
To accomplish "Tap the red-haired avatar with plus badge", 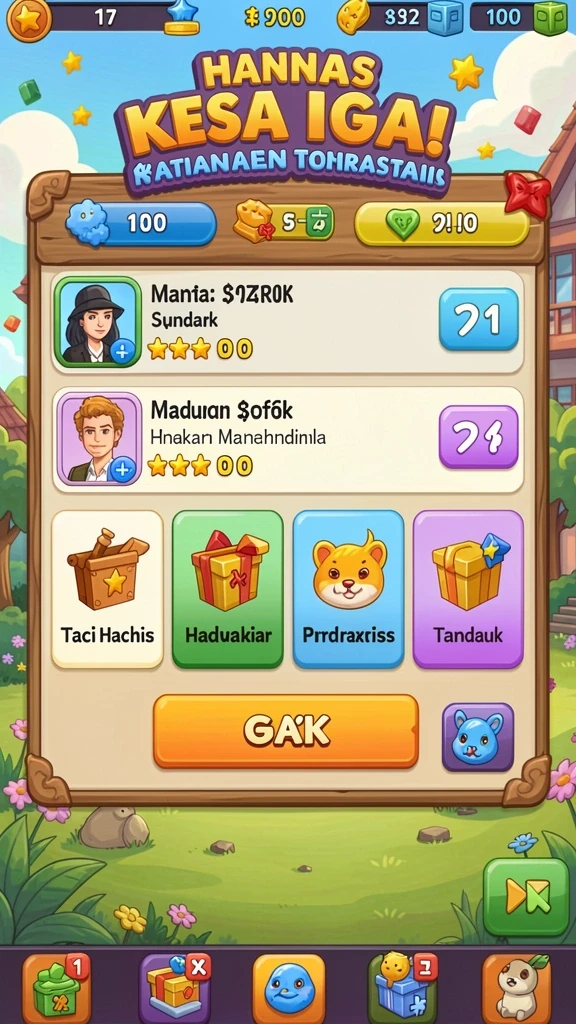I will [x=98, y=439].
